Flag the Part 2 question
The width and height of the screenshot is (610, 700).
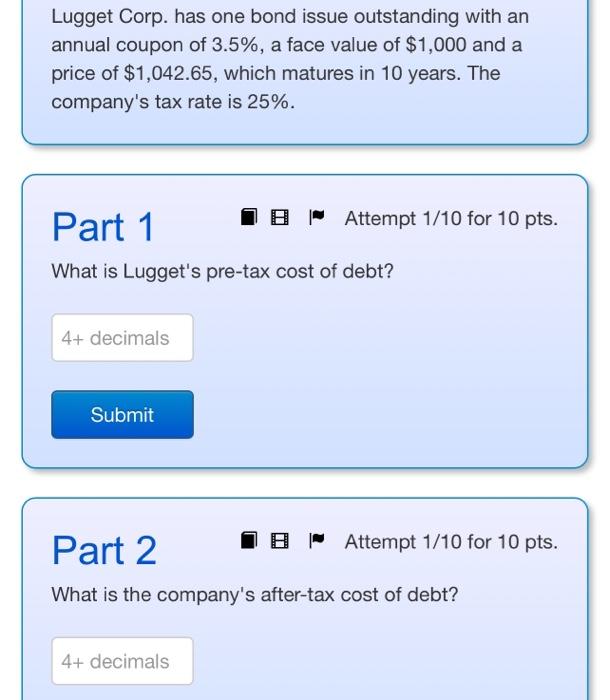click(317, 541)
